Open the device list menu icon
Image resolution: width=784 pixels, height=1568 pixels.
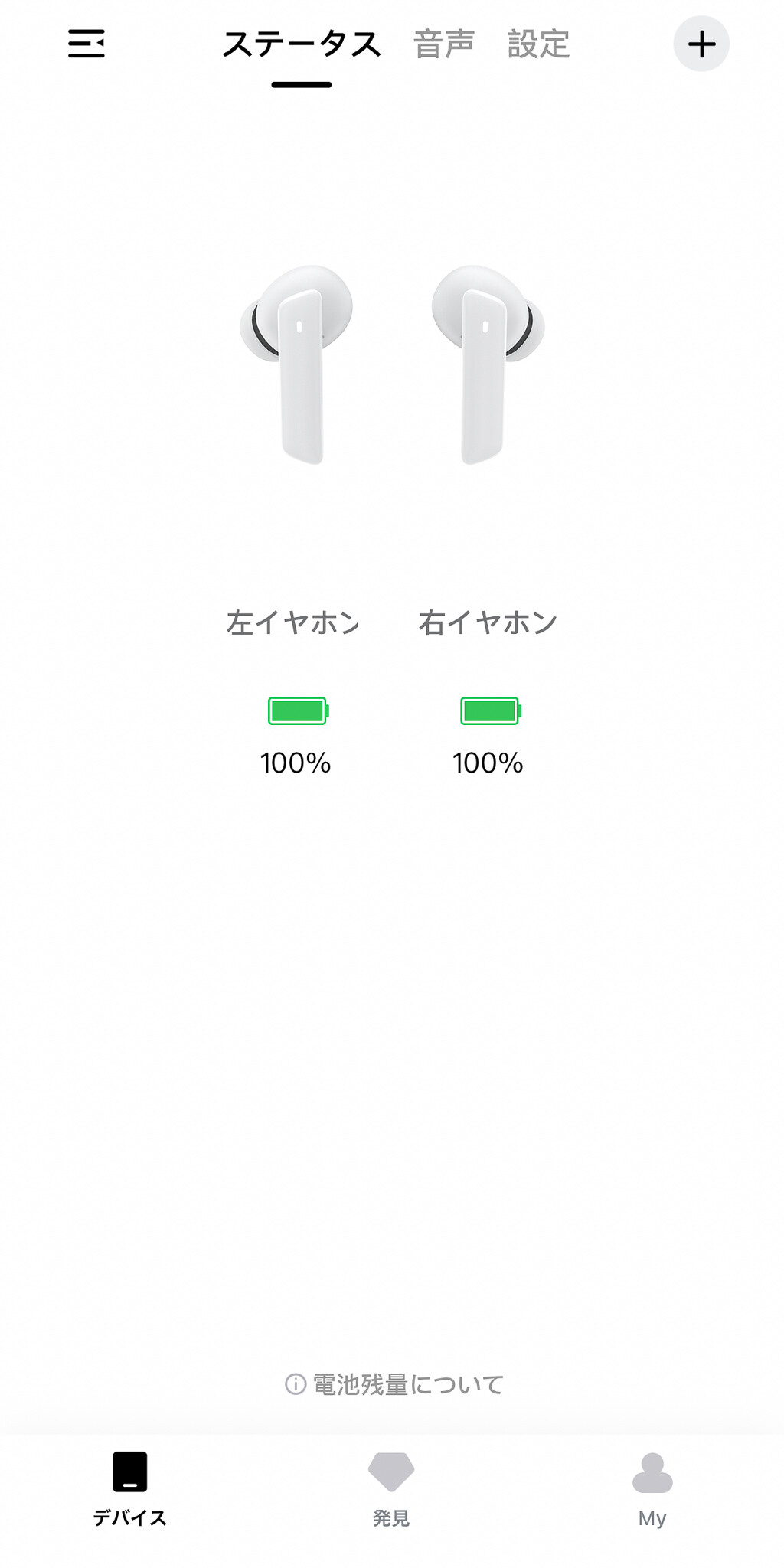point(87,44)
